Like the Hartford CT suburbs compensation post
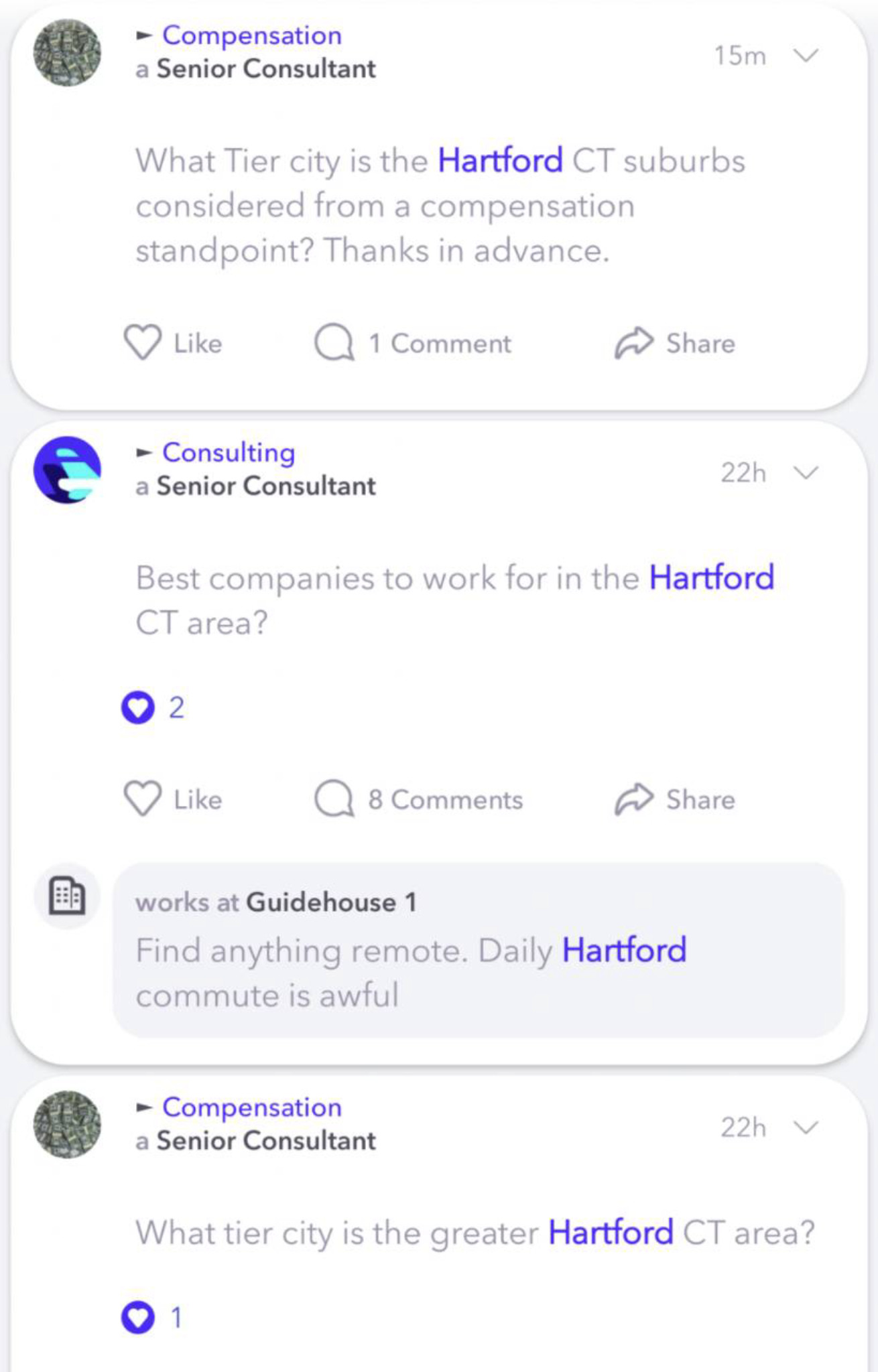The height and width of the screenshot is (1372, 878). [x=173, y=343]
